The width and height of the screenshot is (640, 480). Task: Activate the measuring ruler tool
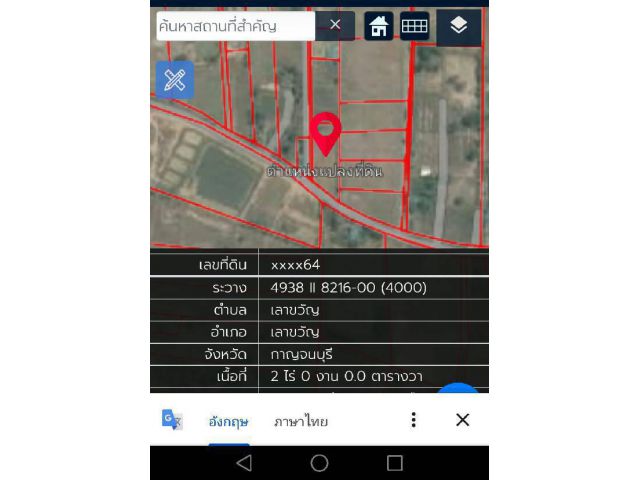(x=175, y=80)
